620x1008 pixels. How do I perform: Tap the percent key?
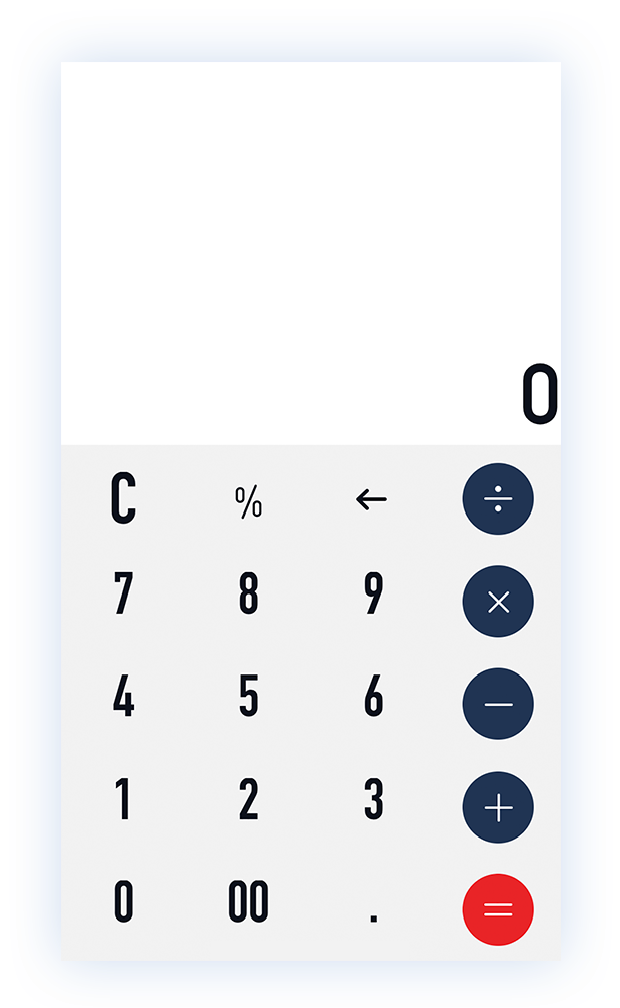click(x=248, y=501)
